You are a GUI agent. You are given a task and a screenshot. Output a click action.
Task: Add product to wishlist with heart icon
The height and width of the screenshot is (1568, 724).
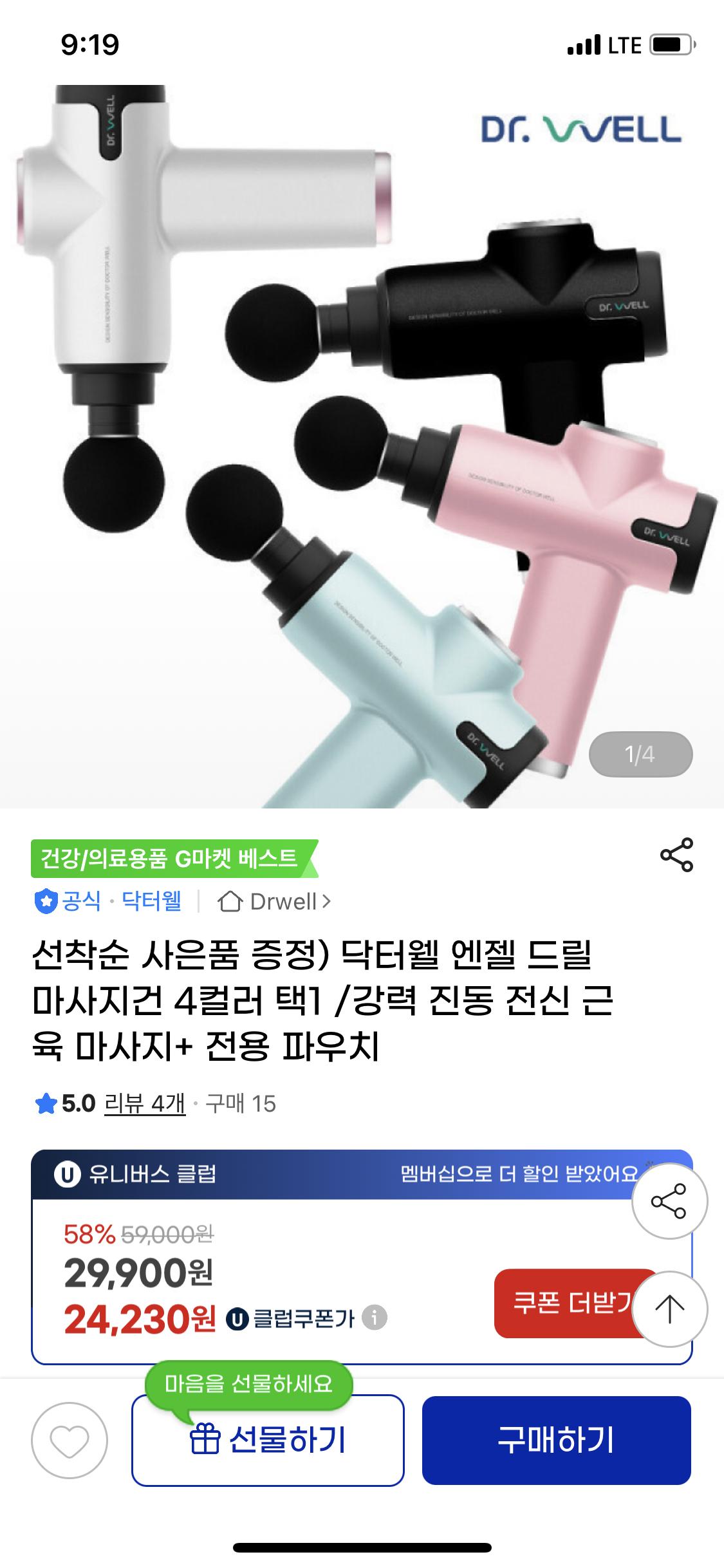point(70,1440)
